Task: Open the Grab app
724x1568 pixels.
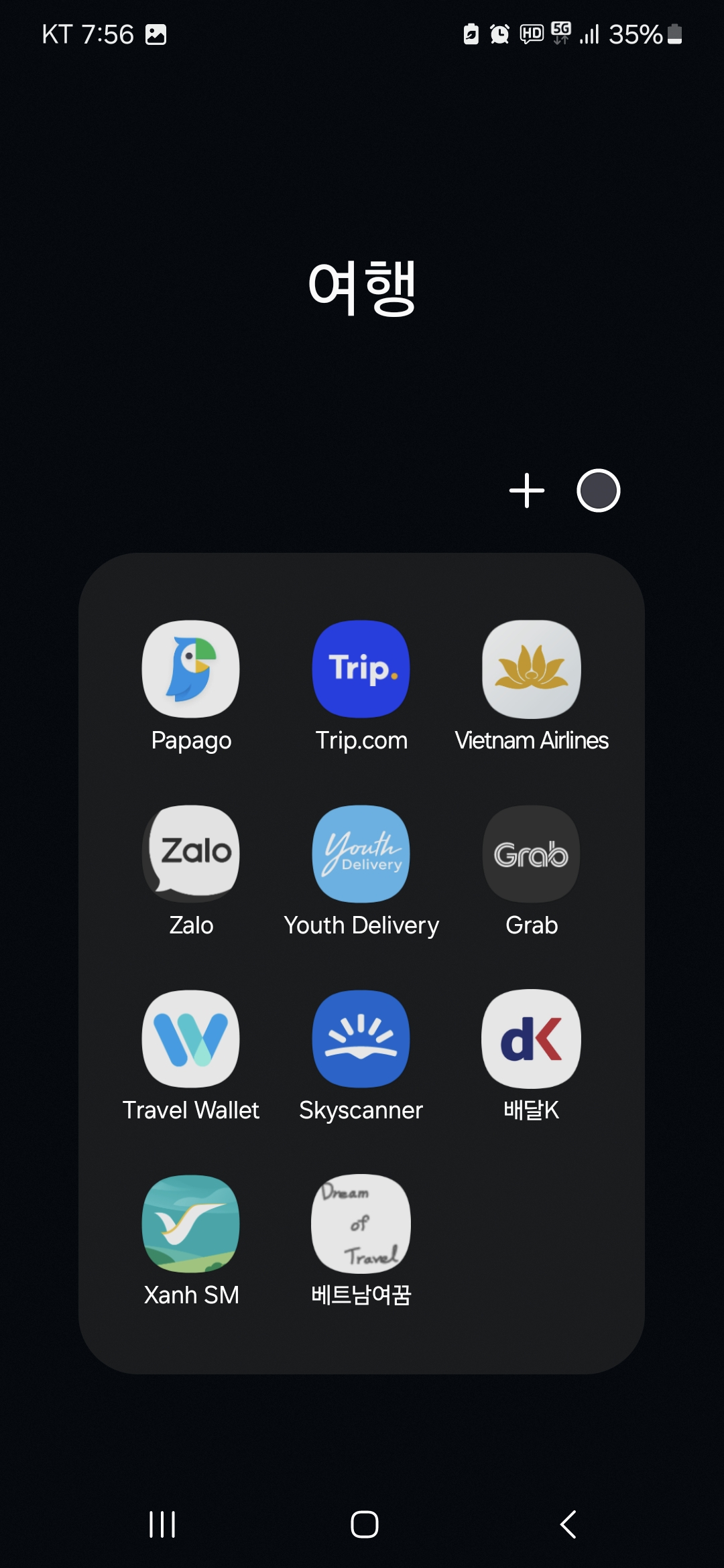Action: [532, 854]
